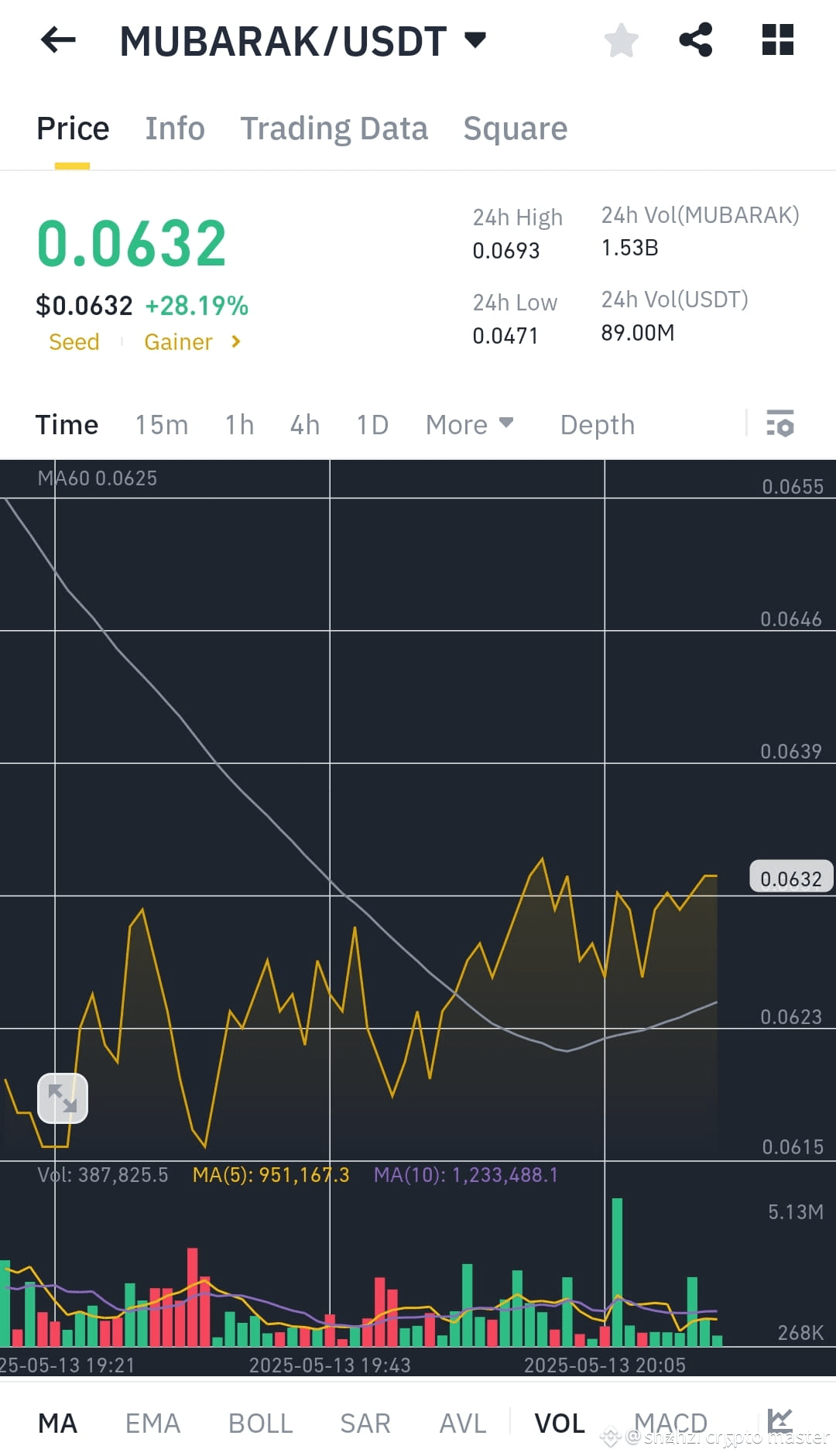Tap the back arrow to exit chart
The height and width of the screenshot is (1456, 836).
point(57,40)
